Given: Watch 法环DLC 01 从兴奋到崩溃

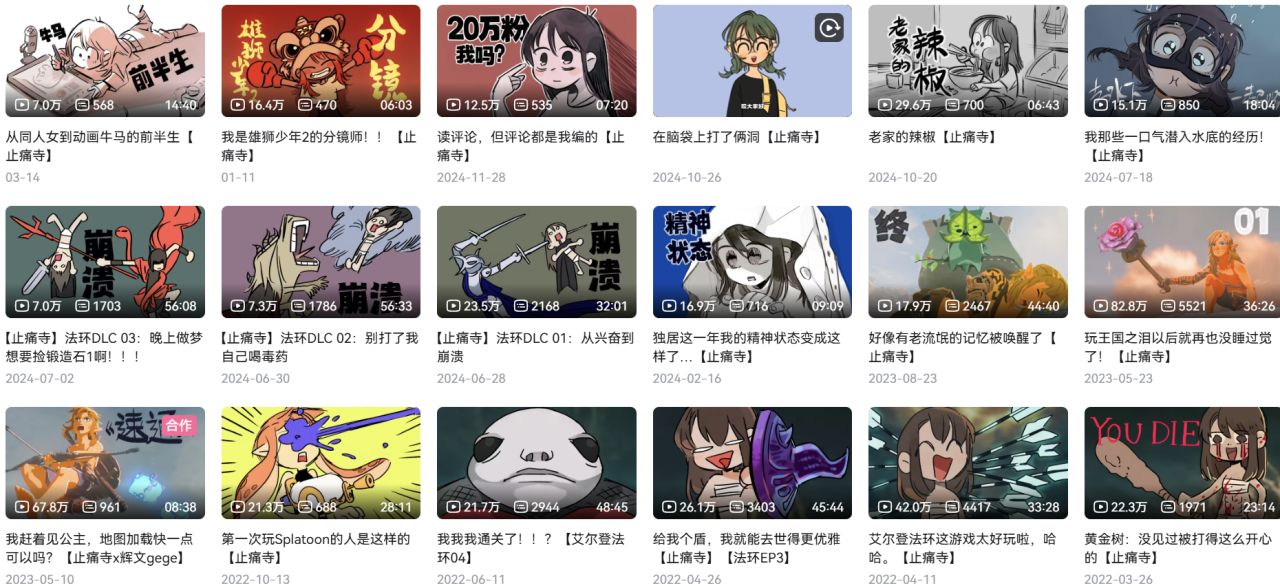Looking at the screenshot, I should 536,262.
